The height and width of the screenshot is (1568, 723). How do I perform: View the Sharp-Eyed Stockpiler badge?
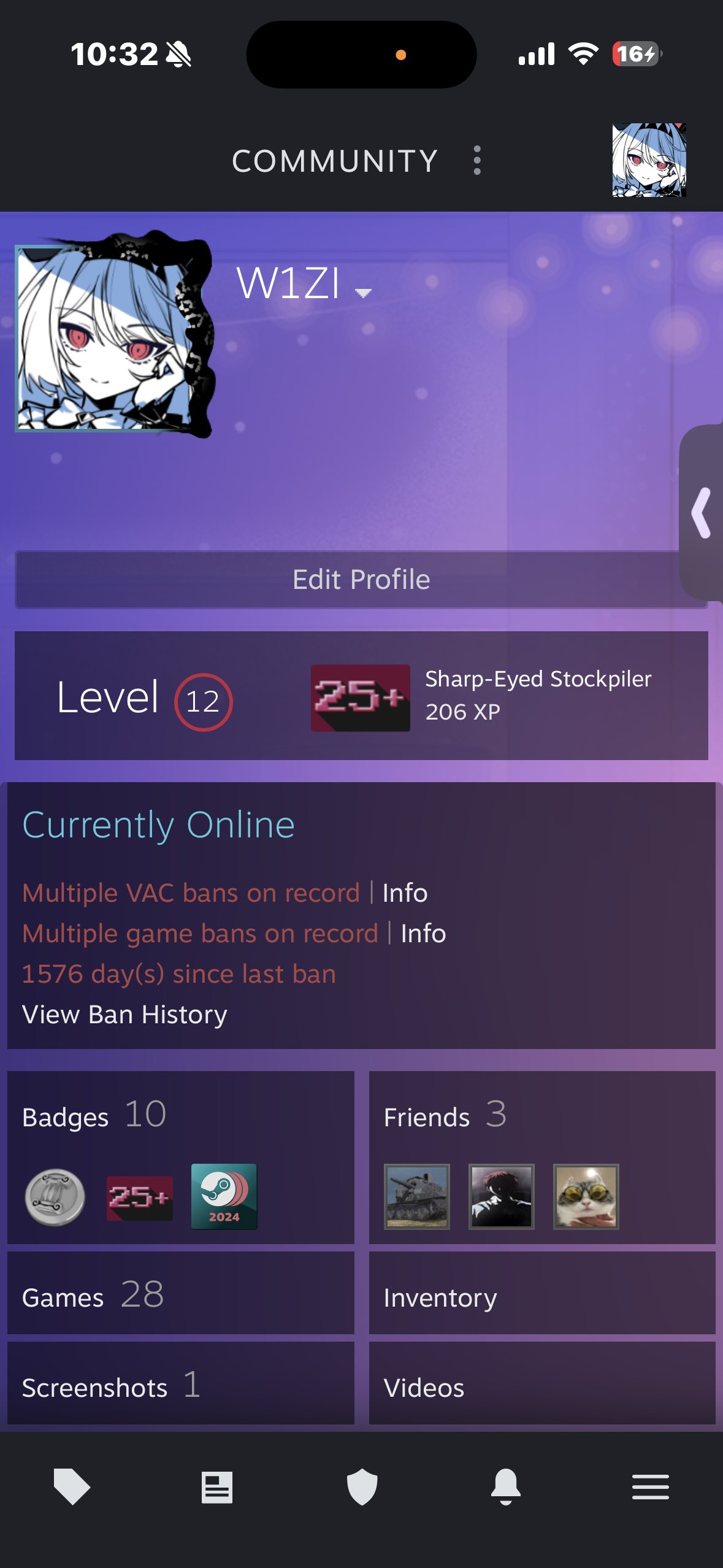click(x=361, y=698)
